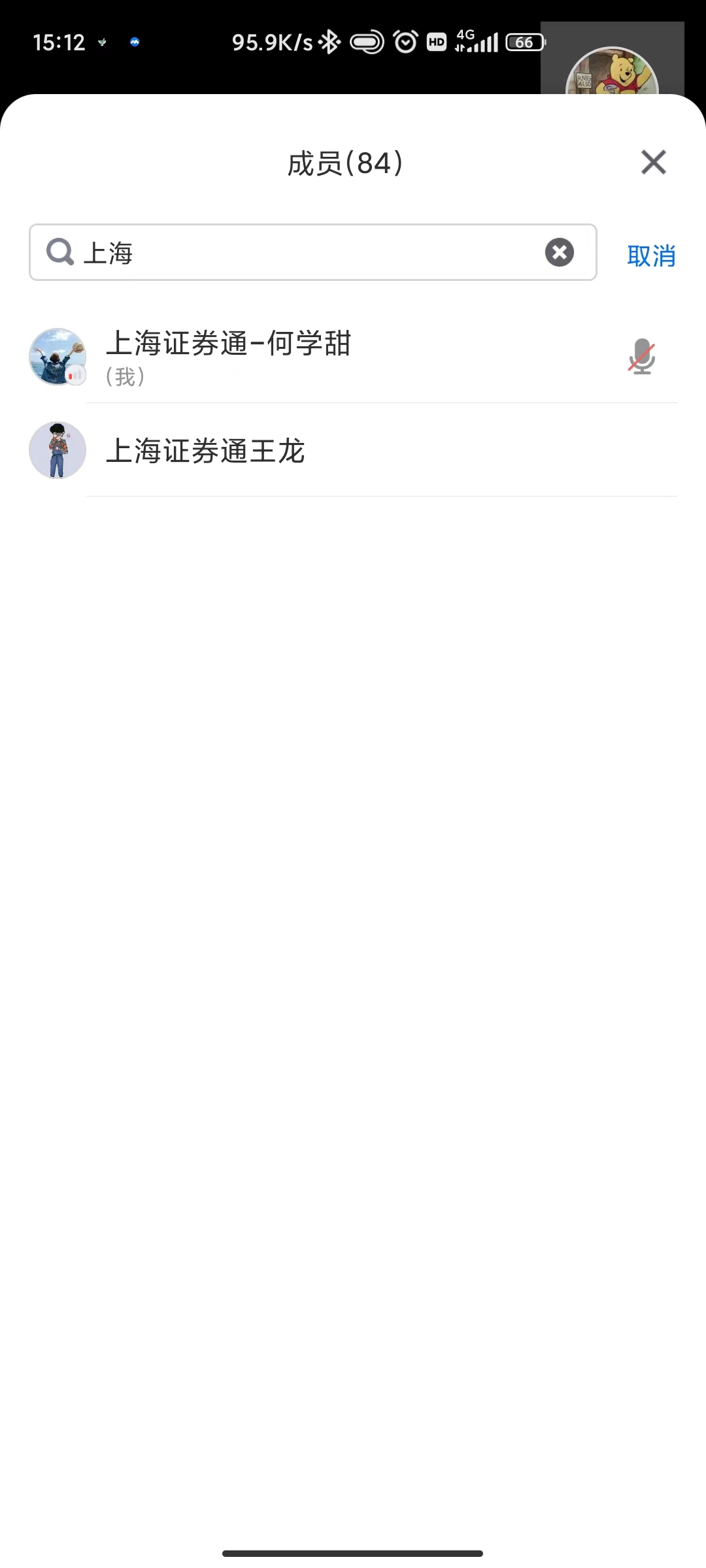This screenshot has width=706, height=1568.
Task: Select member 上海证券通王龙
Action: (353, 450)
